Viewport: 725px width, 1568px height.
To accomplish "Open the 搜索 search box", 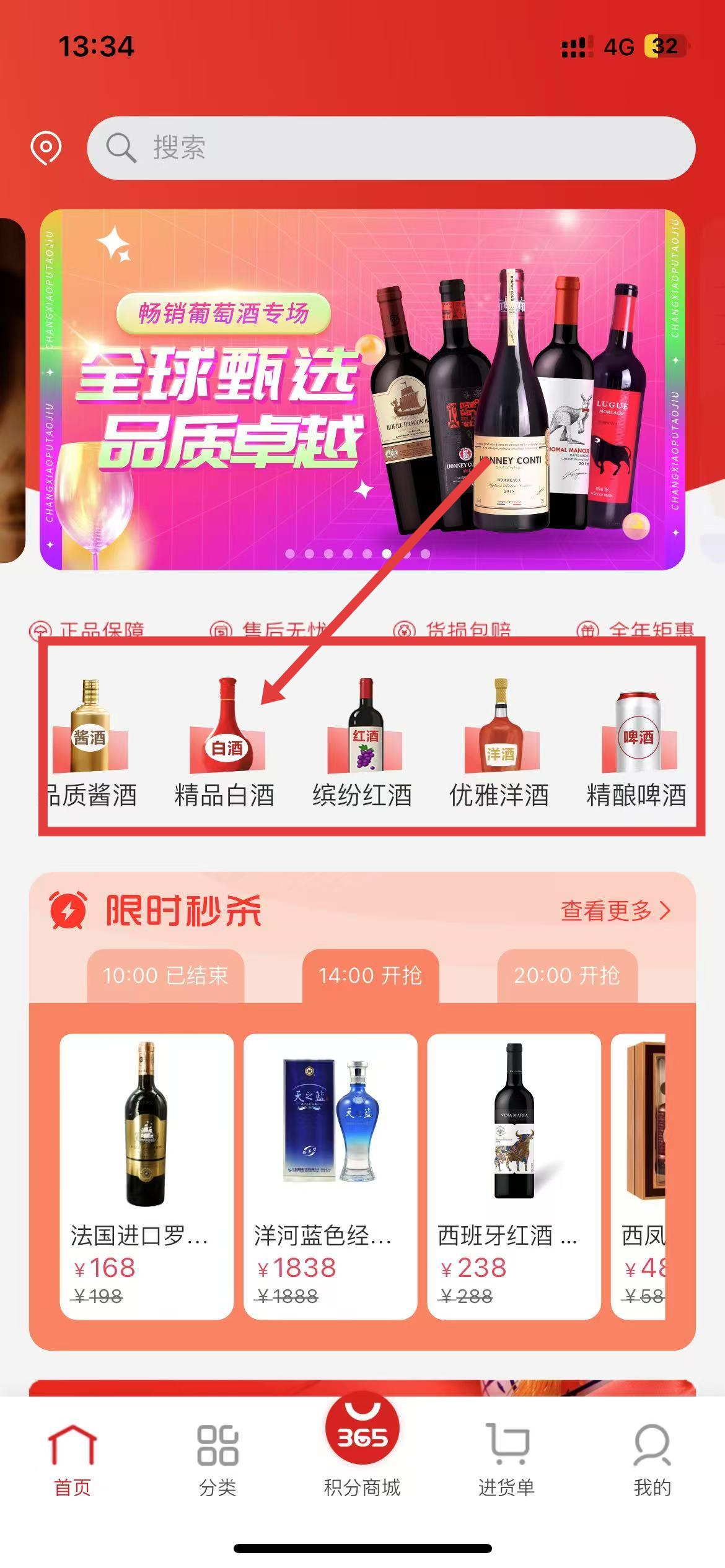I will pyautogui.click(x=390, y=148).
